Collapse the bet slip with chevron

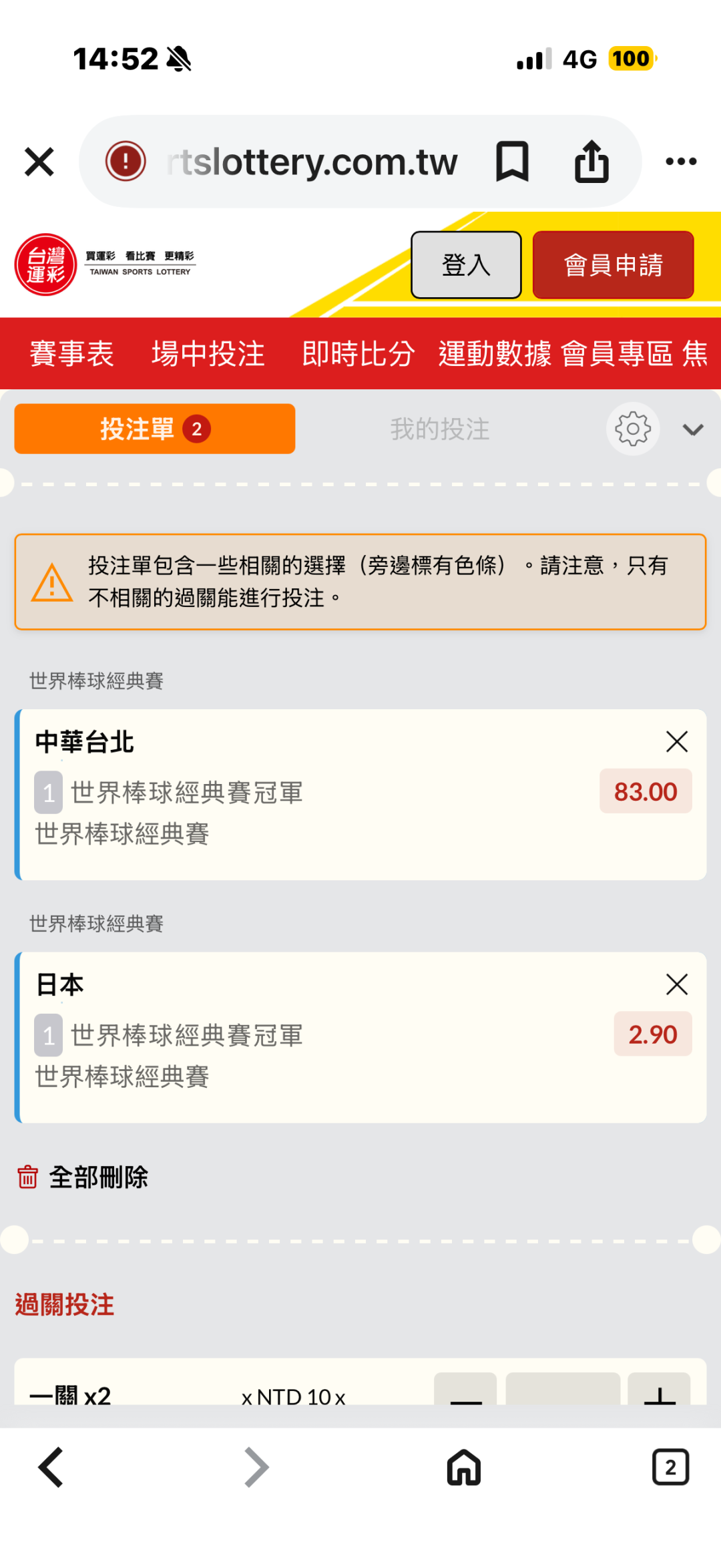click(x=693, y=429)
